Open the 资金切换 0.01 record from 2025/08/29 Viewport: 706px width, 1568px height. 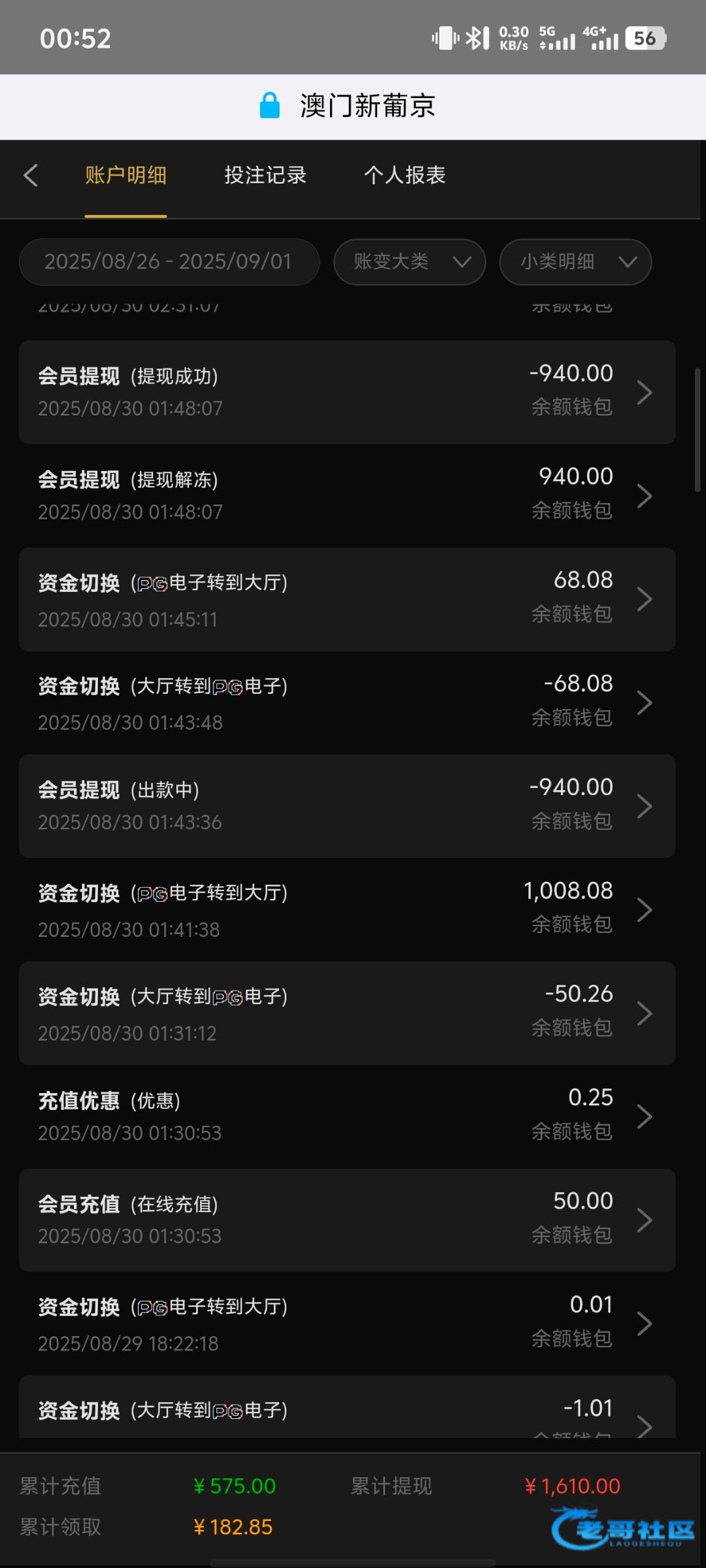347,1324
